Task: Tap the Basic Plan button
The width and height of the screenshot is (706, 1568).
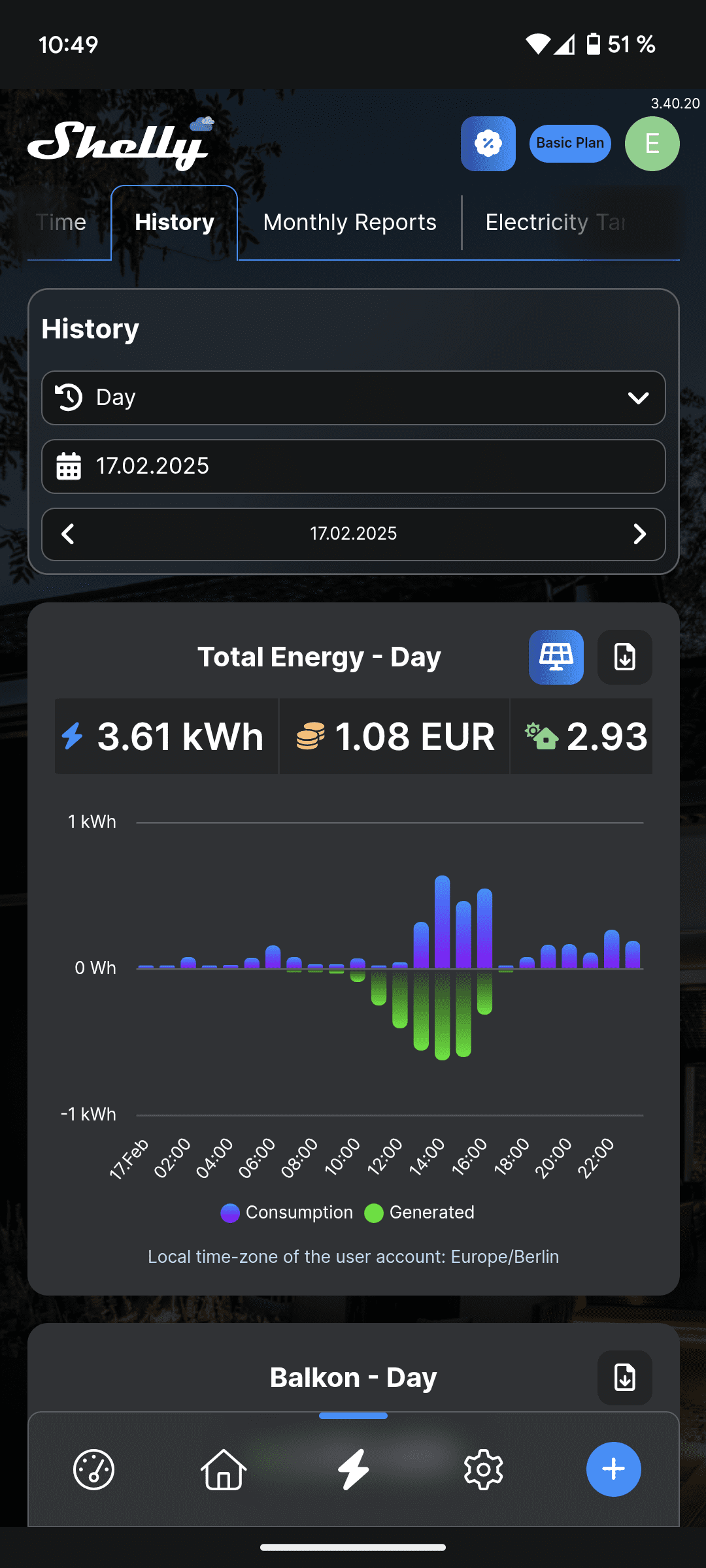Action: pos(570,144)
